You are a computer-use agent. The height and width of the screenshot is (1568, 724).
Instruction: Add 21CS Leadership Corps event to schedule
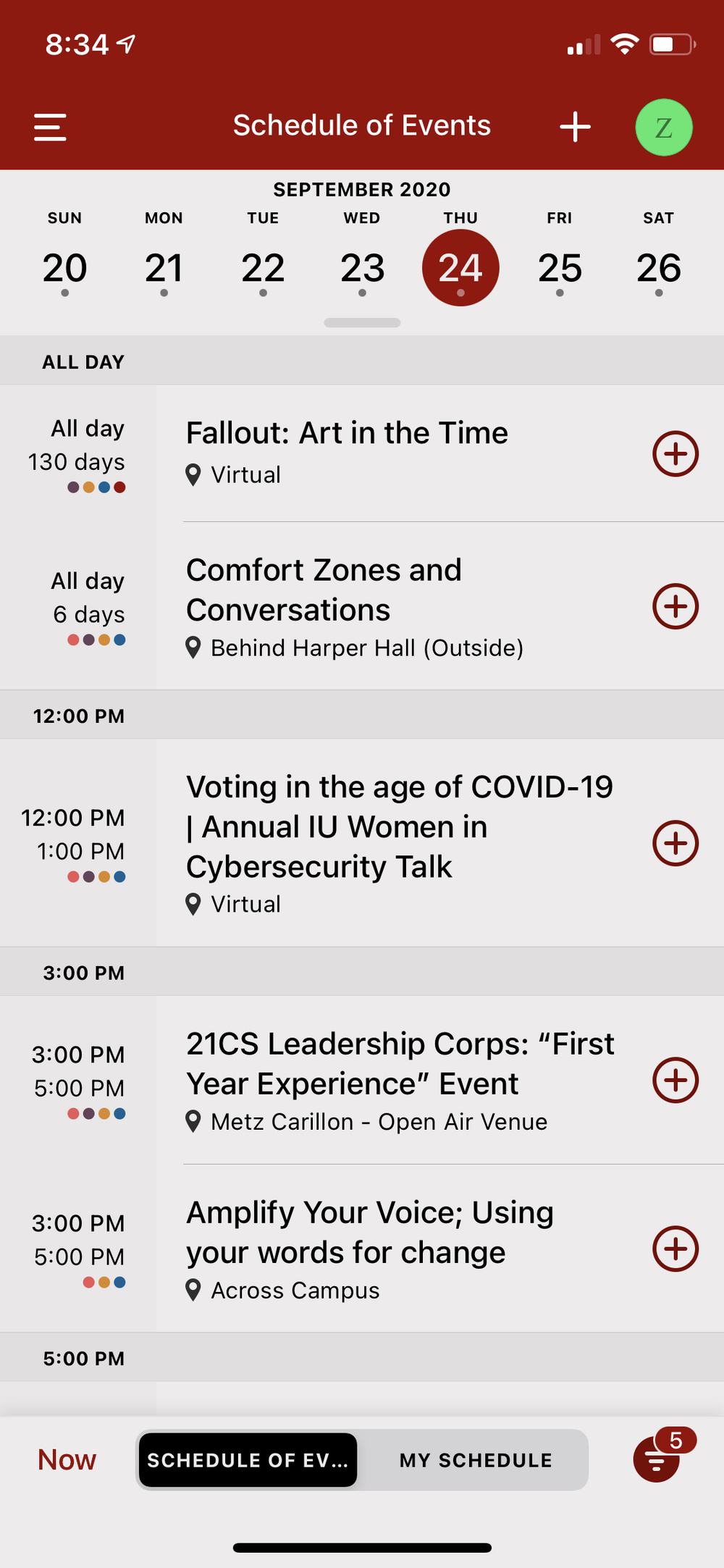[x=675, y=1080]
